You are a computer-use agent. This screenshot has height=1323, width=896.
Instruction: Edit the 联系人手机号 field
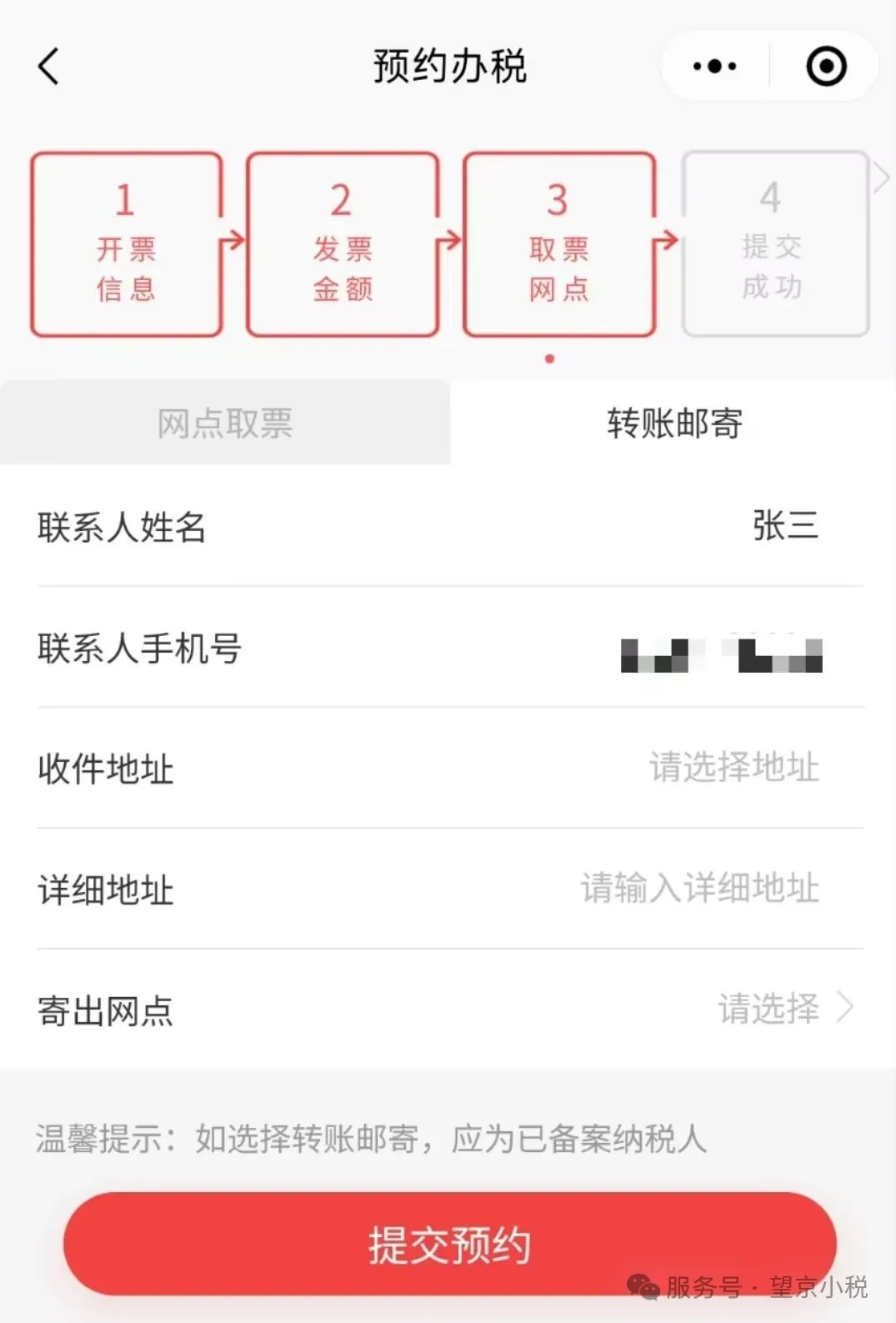pos(721,654)
